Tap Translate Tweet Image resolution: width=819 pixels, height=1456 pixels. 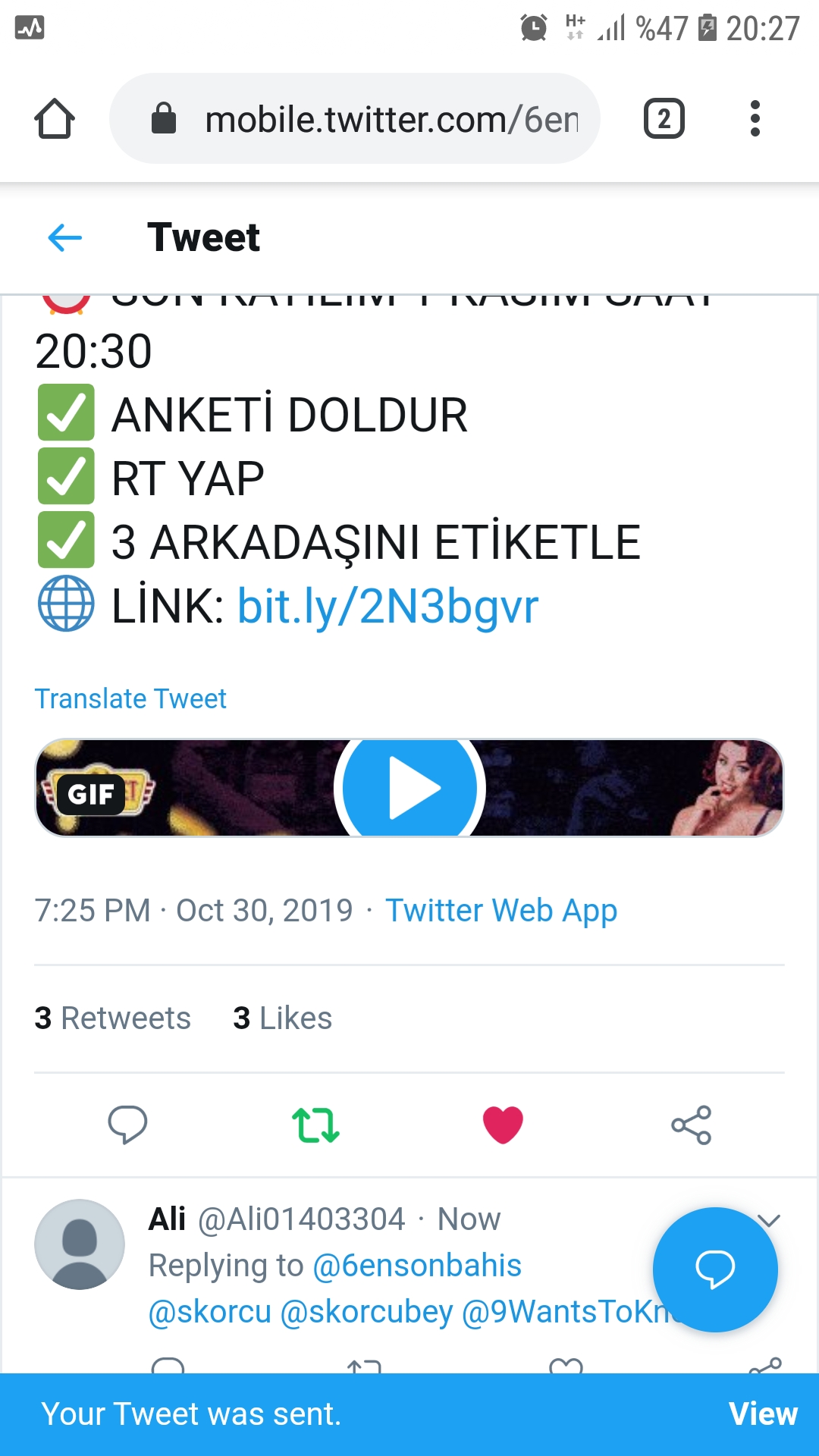pos(130,698)
